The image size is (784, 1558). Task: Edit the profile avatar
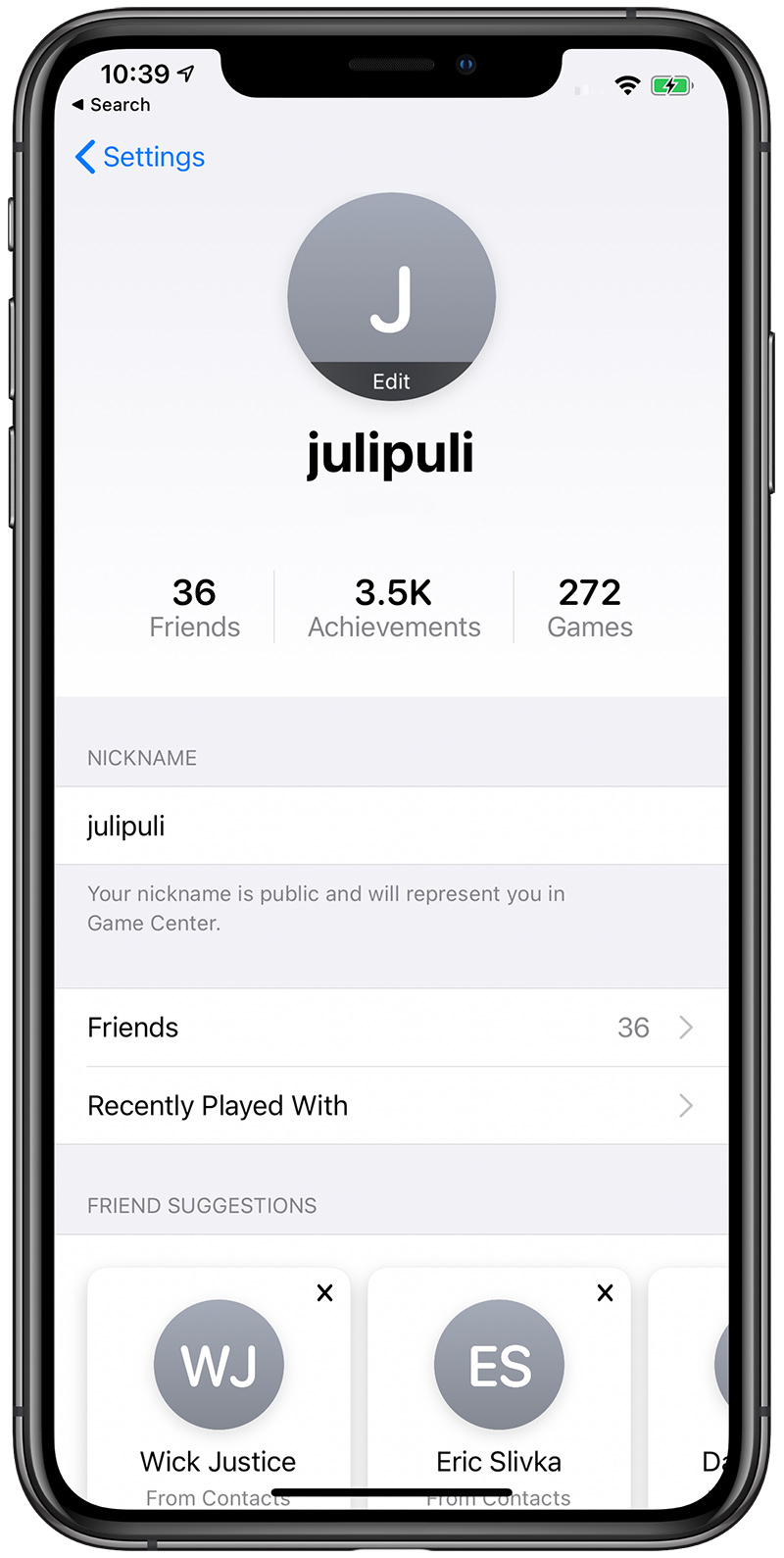click(x=391, y=381)
